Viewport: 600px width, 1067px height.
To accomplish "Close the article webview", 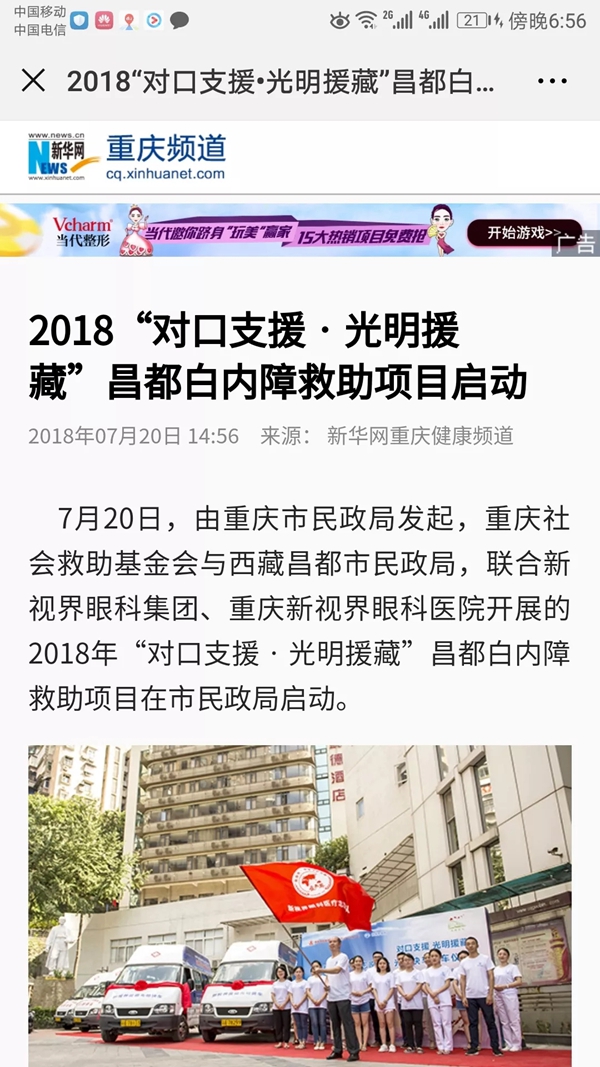I will click(x=33, y=81).
